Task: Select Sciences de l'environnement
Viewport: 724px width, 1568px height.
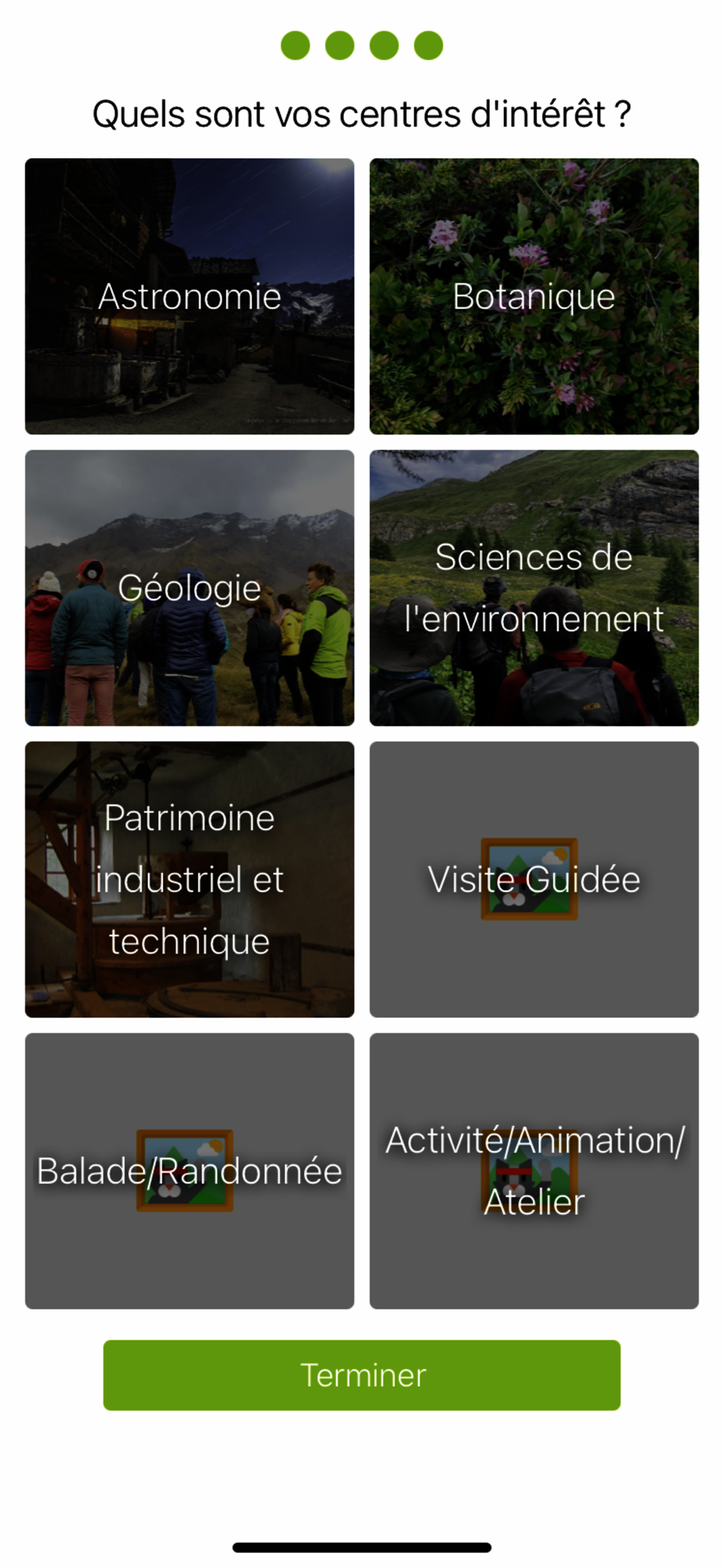Action: (534, 588)
